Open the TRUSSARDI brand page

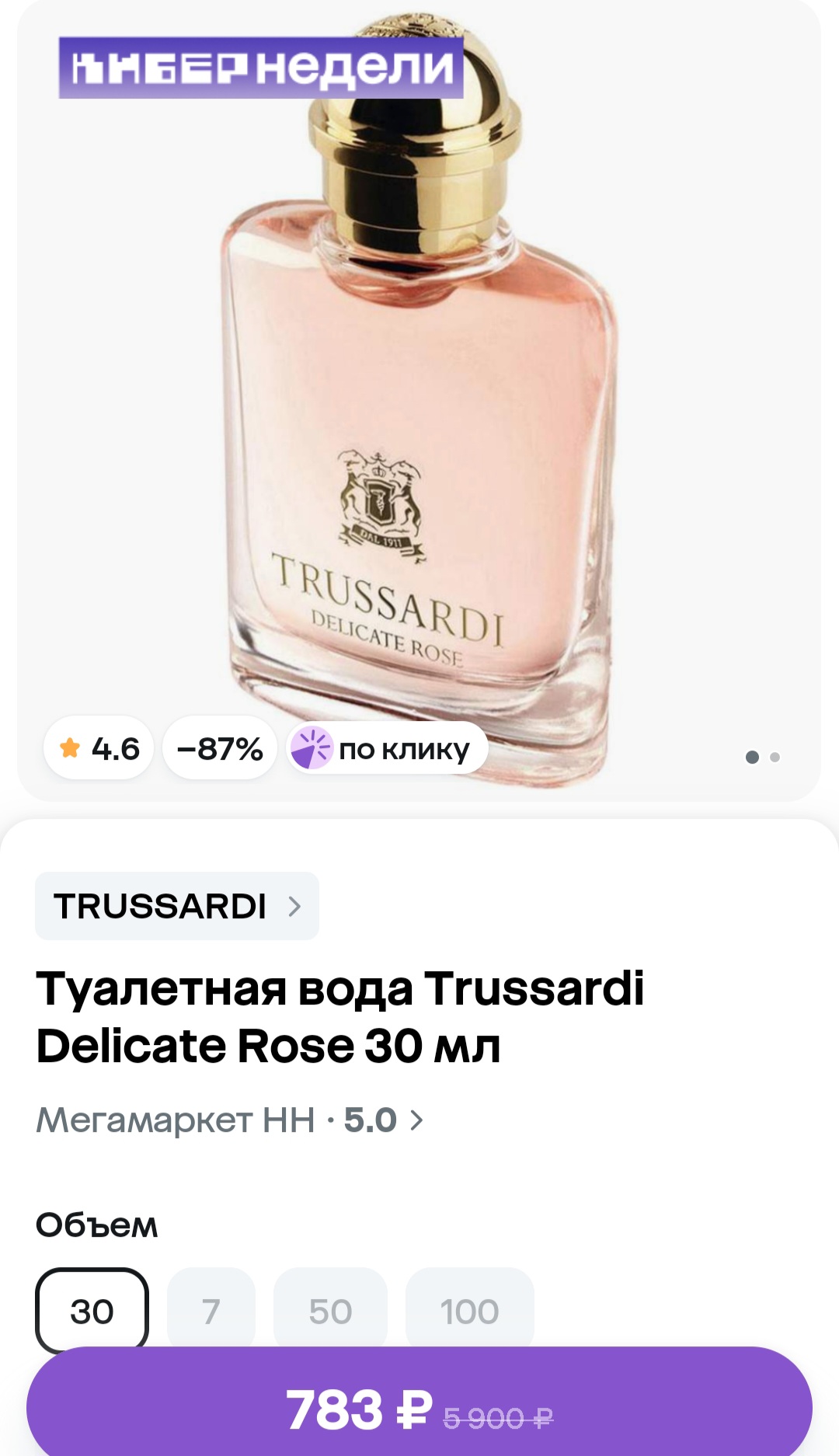tap(177, 906)
